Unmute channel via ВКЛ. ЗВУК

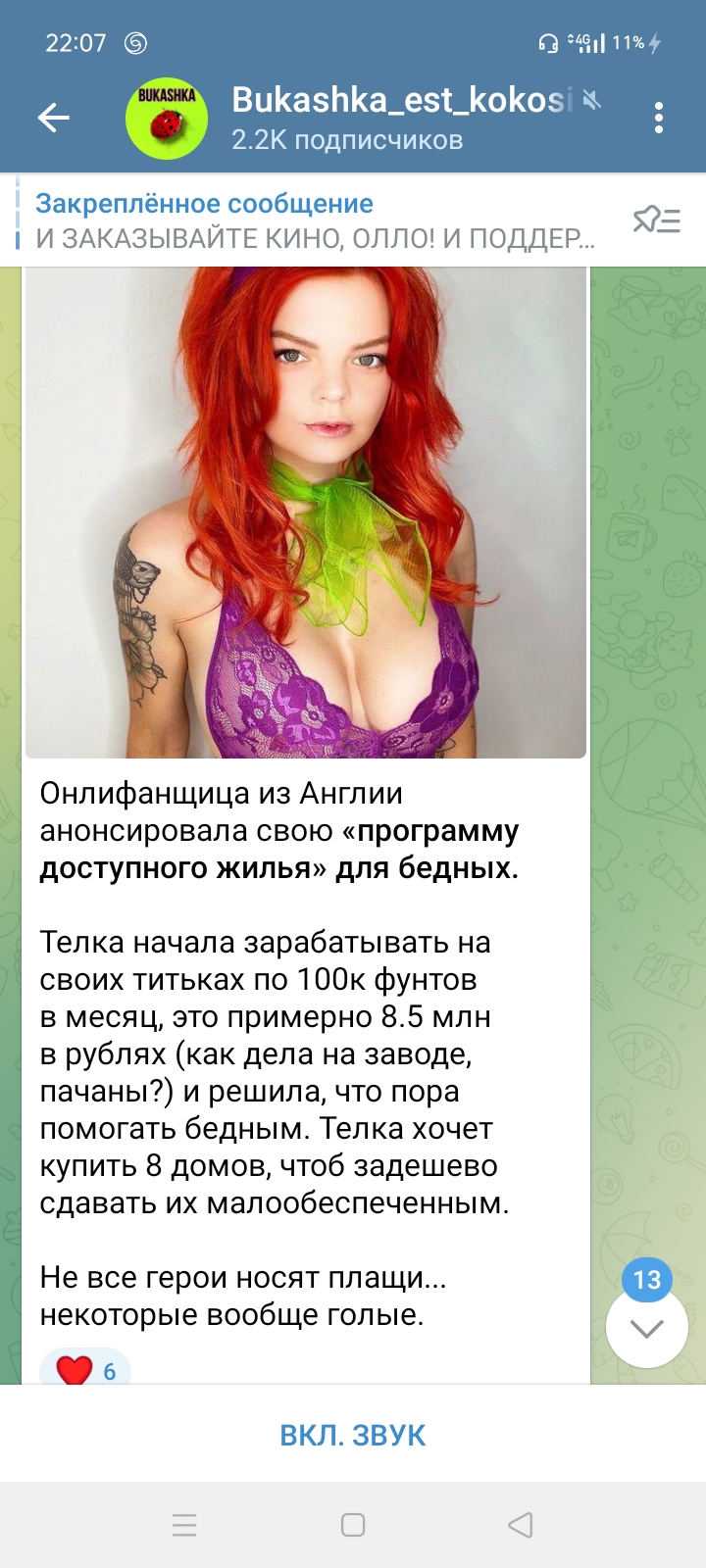coord(353,1435)
